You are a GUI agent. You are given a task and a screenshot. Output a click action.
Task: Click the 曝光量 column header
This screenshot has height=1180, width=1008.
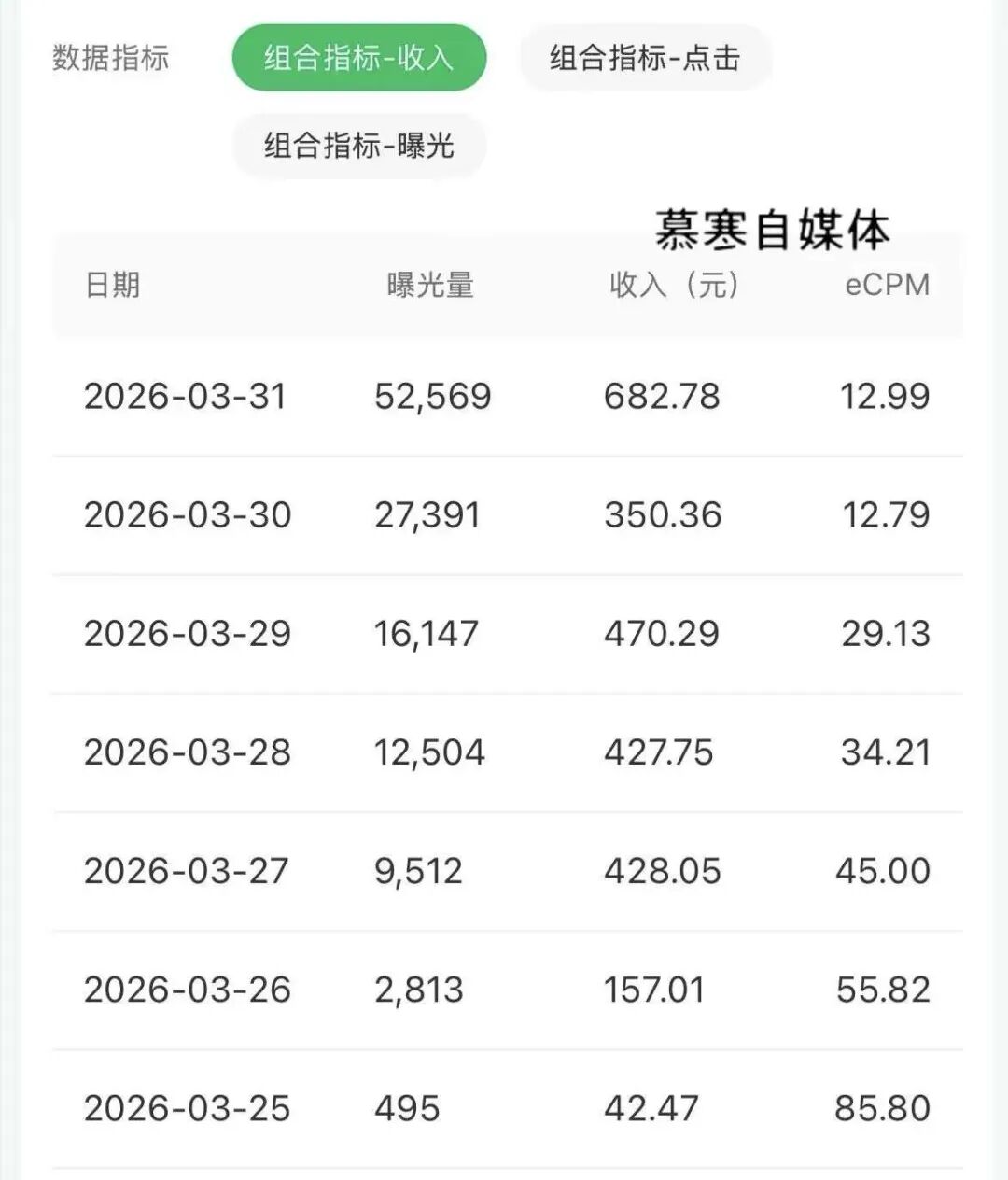click(429, 285)
